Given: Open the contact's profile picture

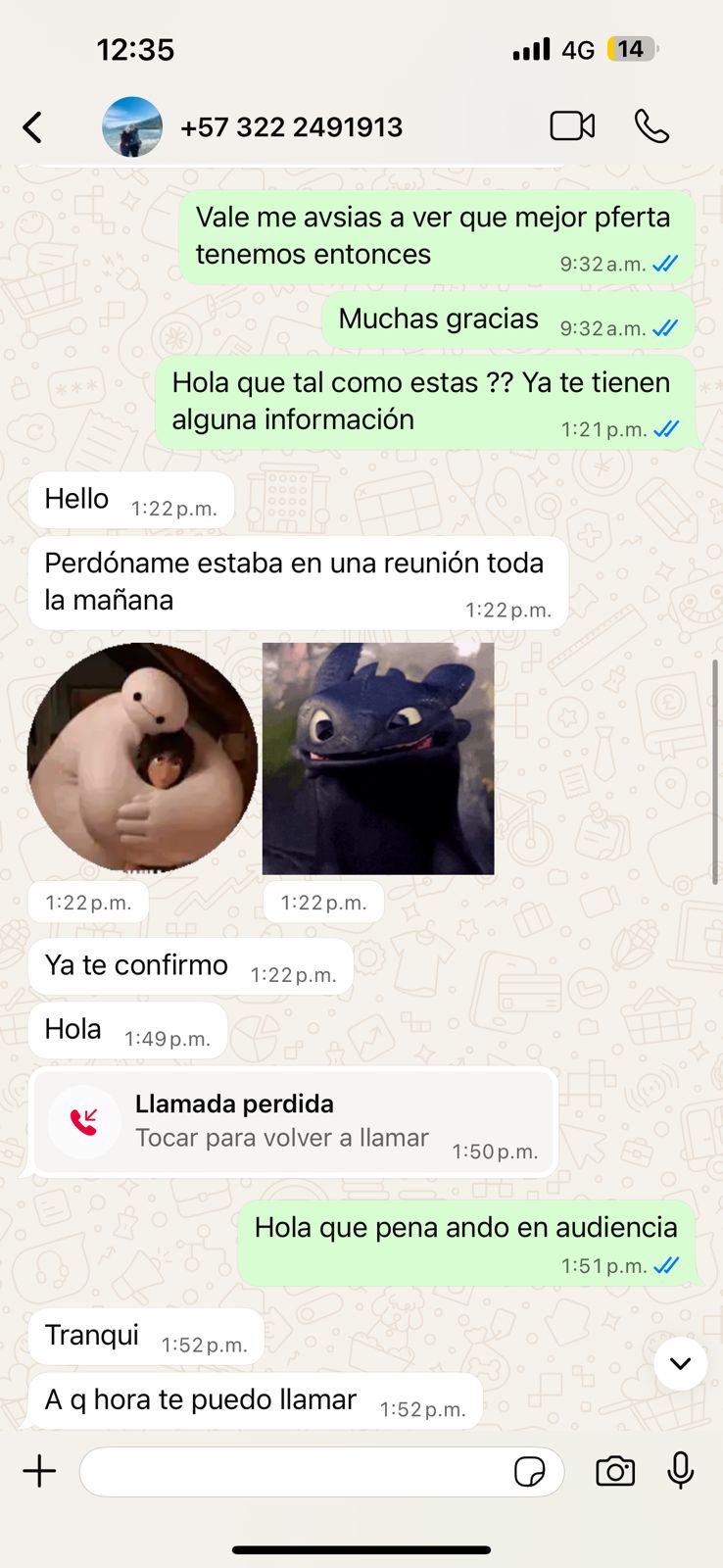Looking at the screenshot, I should [x=132, y=127].
